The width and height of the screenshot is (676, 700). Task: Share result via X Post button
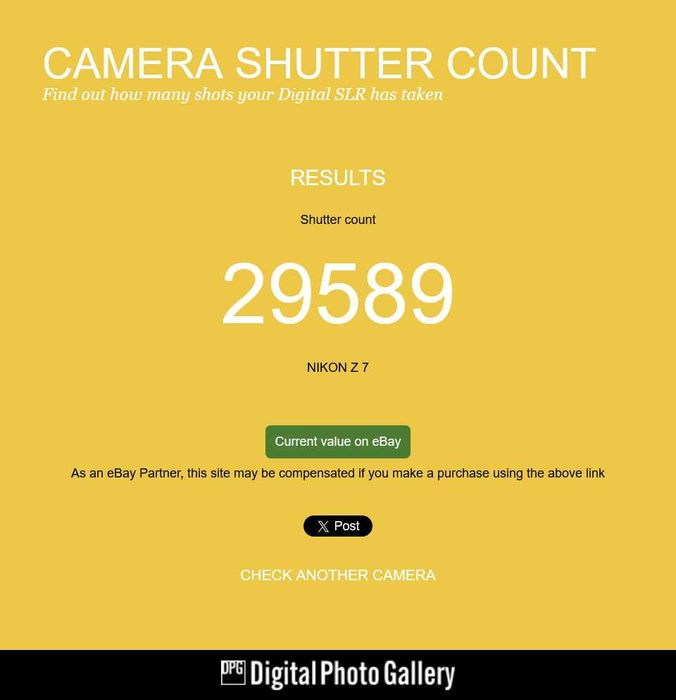[x=338, y=526]
